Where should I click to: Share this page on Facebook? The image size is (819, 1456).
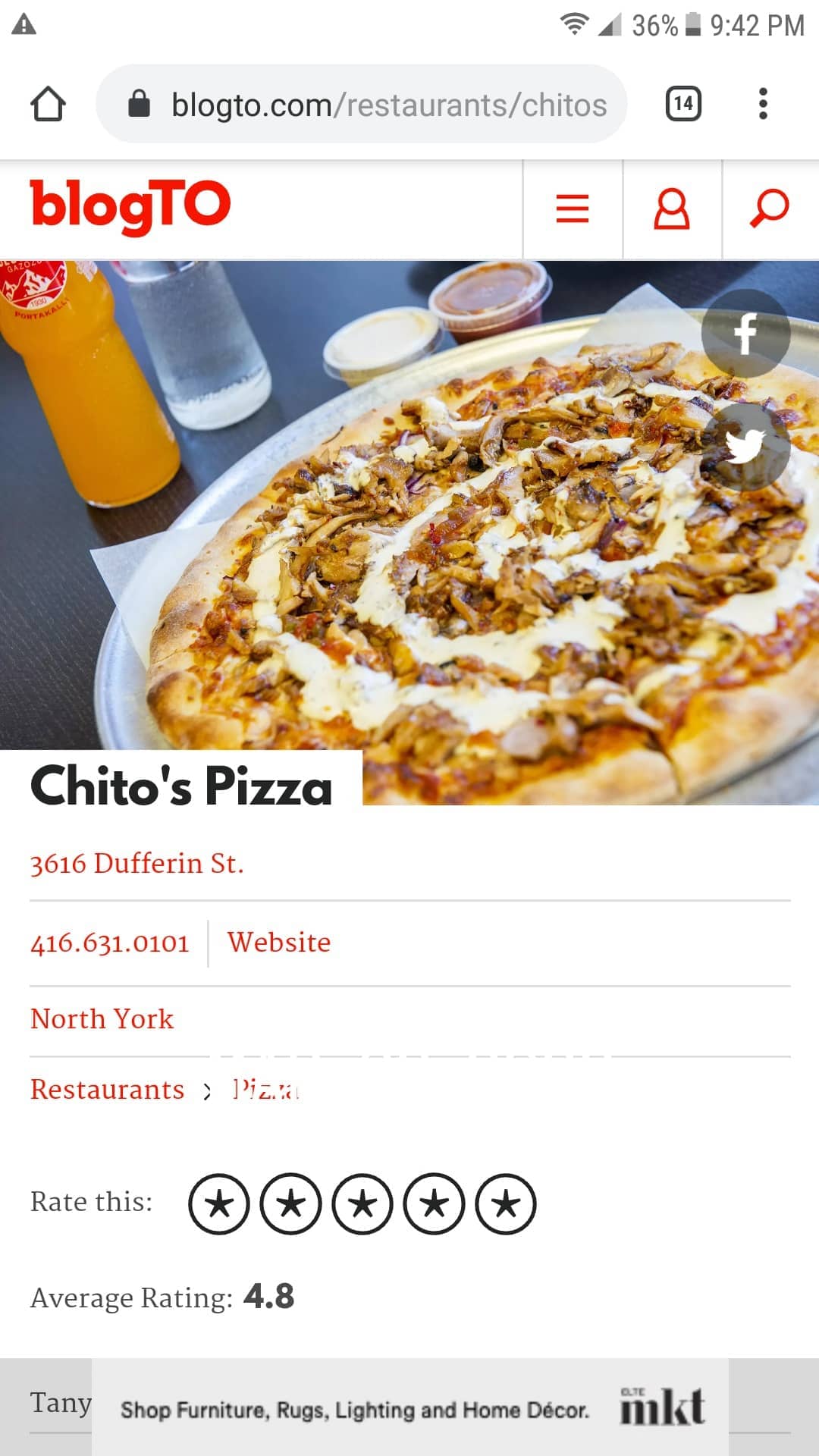[x=745, y=334]
